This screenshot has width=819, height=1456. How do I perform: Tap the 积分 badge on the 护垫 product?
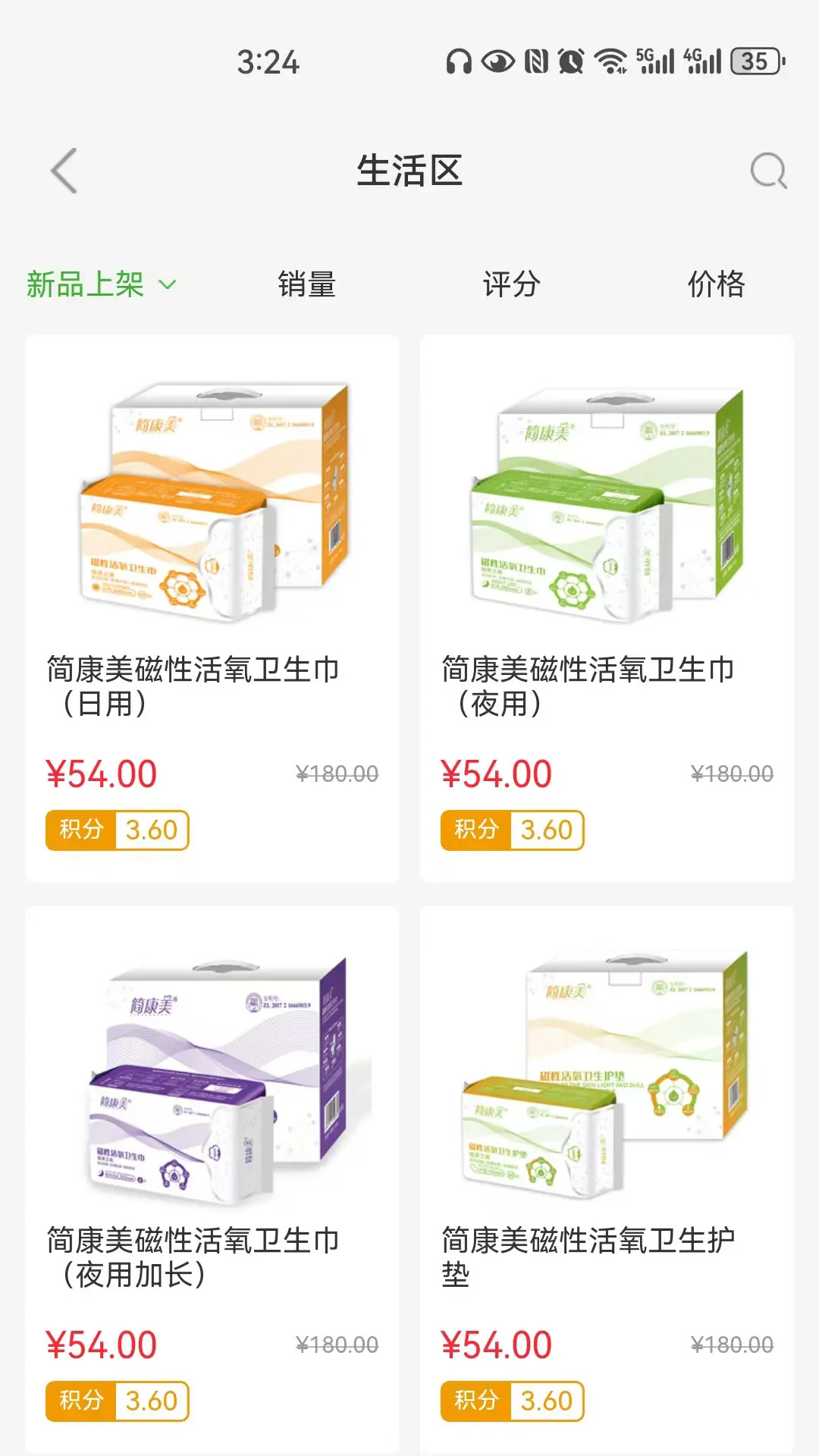click(511, 1401)
